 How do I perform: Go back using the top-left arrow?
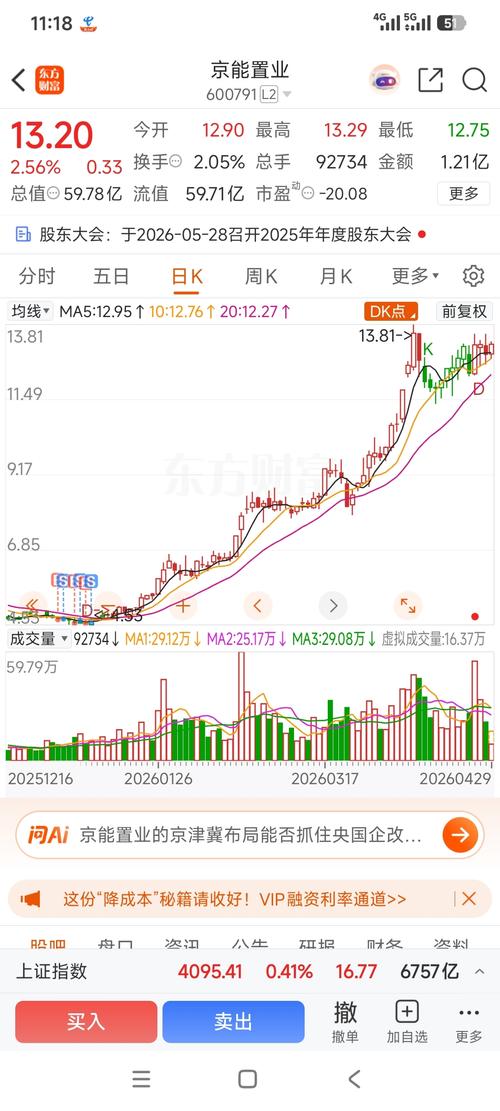coord(19,80)
